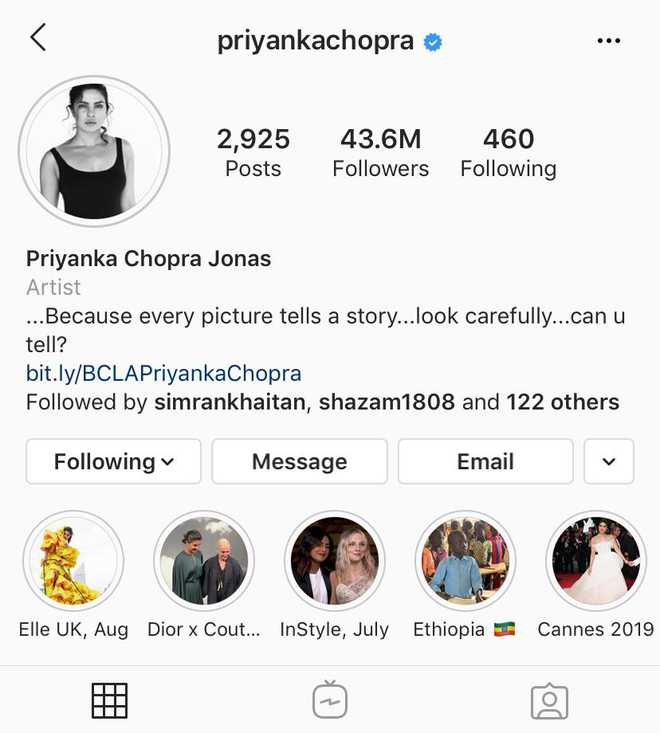Send a message via Message button
660x733 pixels.
click(299, 461)
